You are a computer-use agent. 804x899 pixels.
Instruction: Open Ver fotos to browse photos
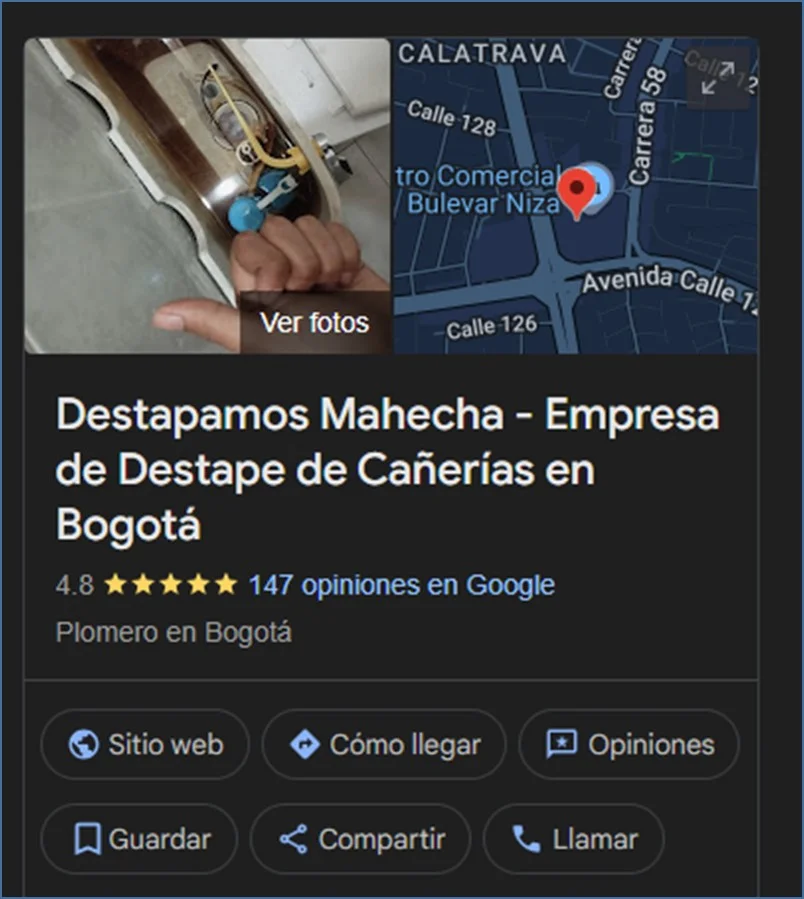(315, 322)
